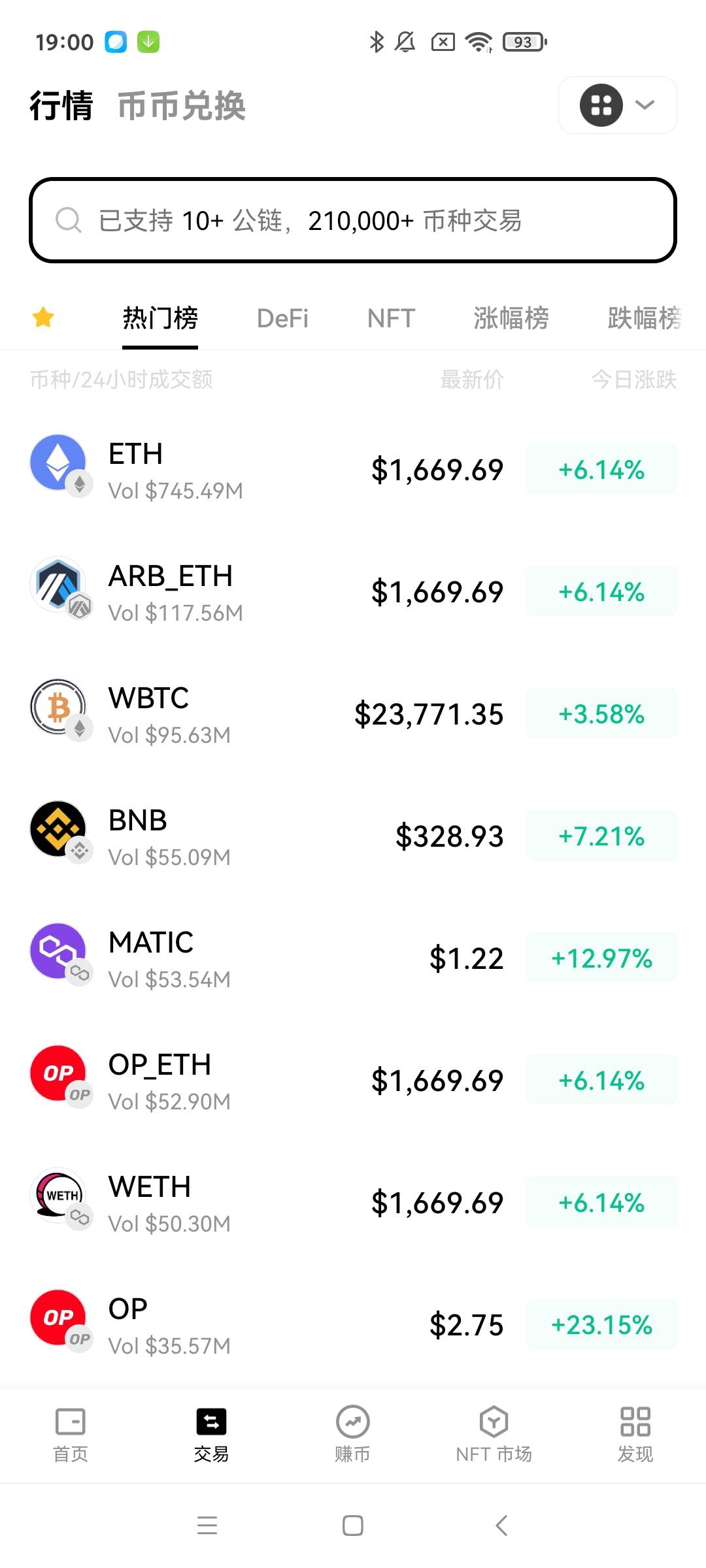This screenshot has width=706, height=1568.
Task: Switch to the 币币兑换 tab
Action: tap(181, 106)
